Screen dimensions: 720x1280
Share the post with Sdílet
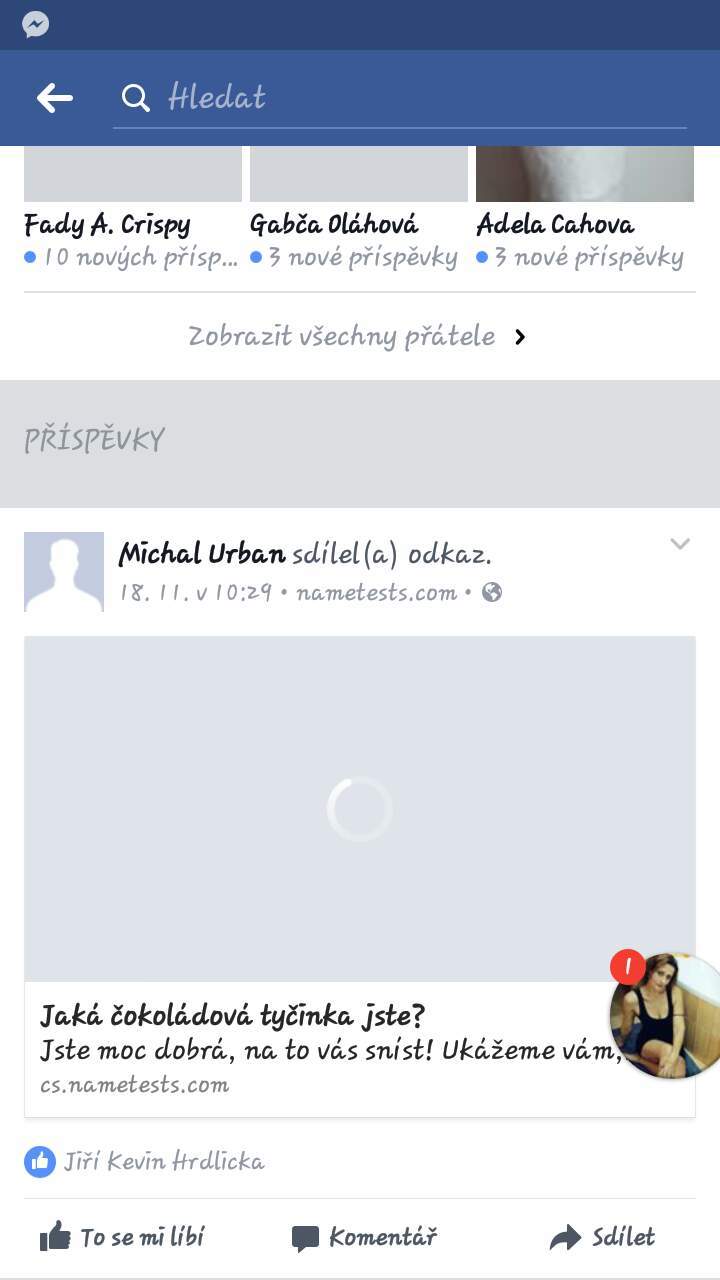(602, 1238)
